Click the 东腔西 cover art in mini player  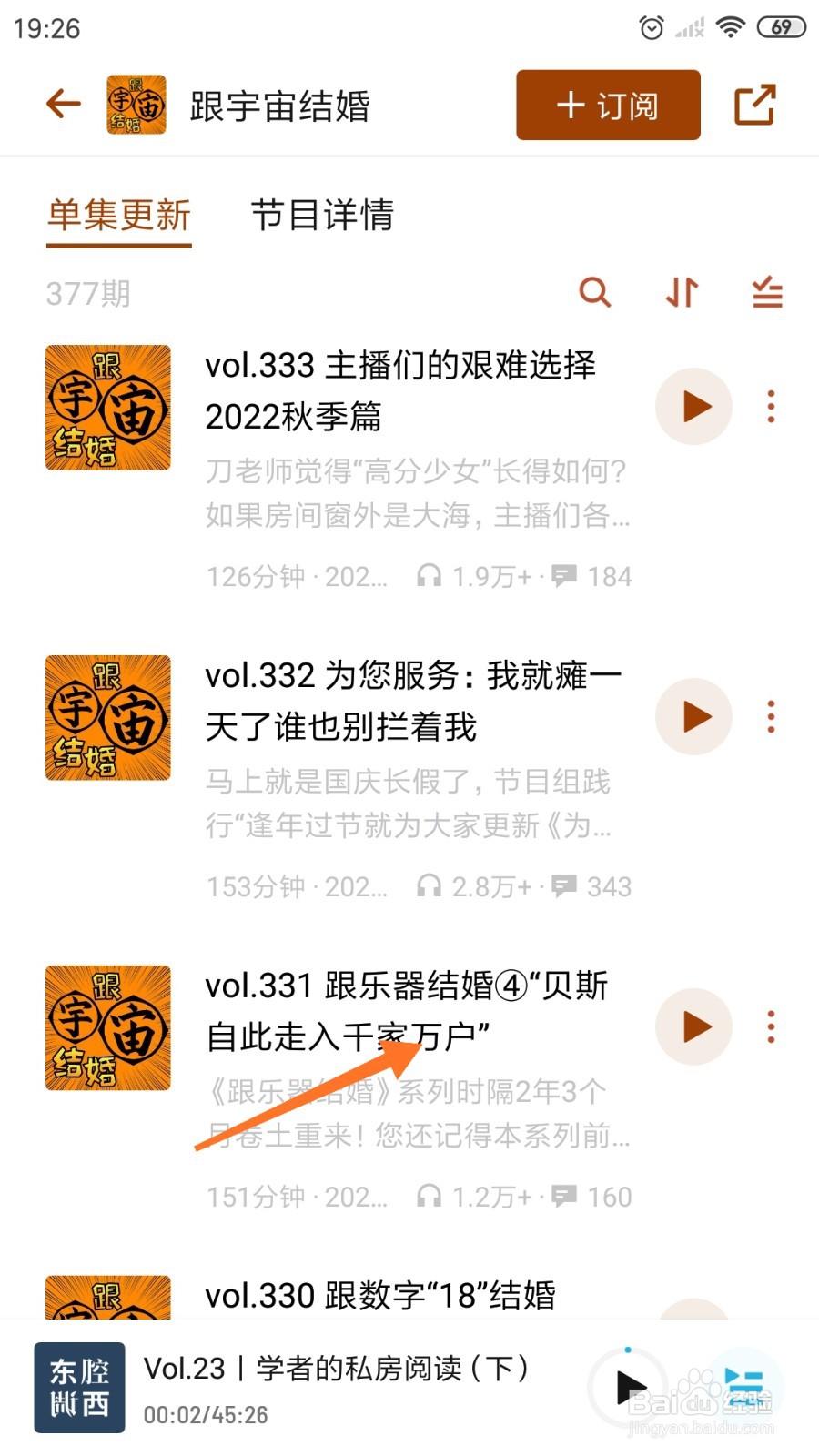tap(79, 1387)
